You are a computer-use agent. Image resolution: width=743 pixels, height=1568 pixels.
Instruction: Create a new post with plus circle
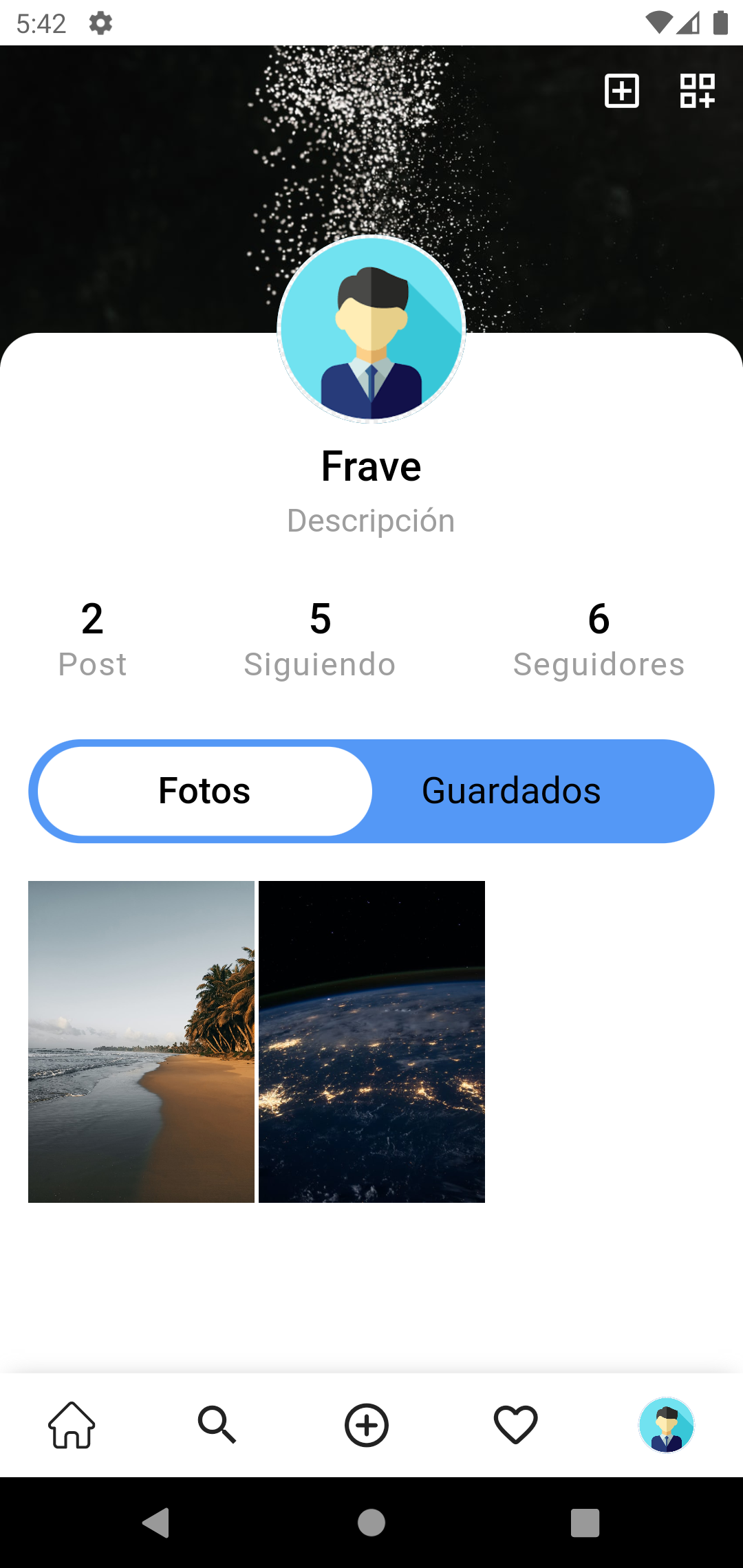pos(367,1425)
